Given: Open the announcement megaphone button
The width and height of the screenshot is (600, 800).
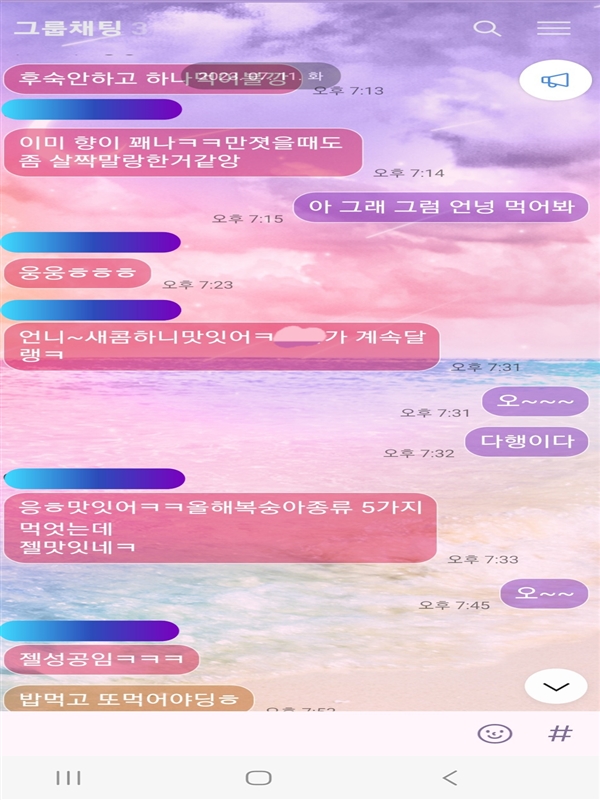Looking at the screenshot, I should [x=549, y=81].
